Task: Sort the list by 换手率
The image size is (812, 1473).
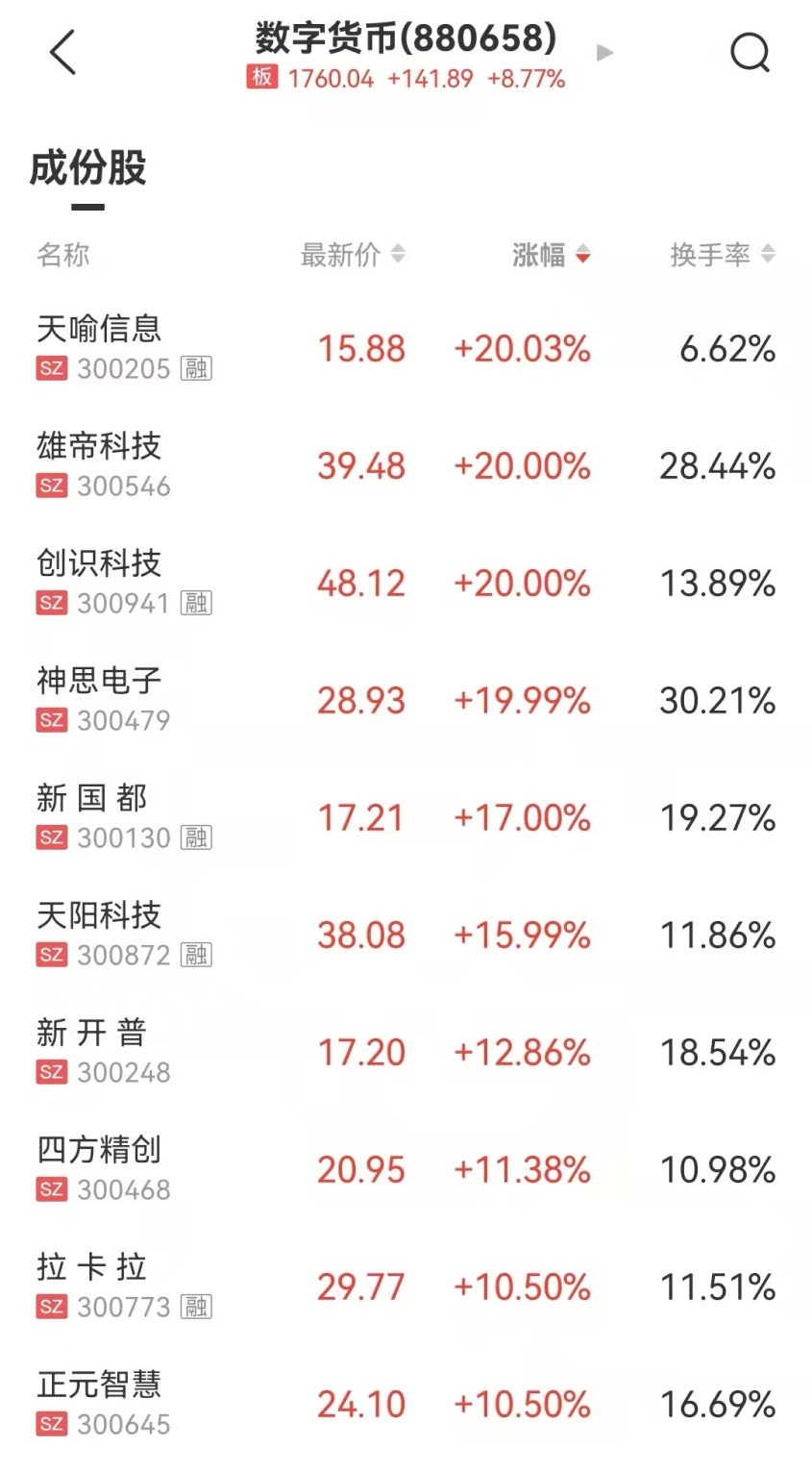Action: 722,255
